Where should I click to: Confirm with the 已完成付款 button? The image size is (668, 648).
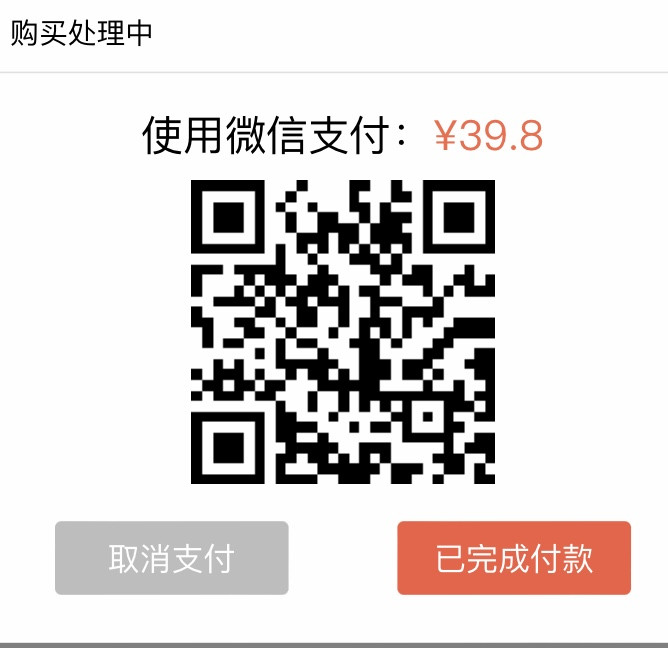514,558
